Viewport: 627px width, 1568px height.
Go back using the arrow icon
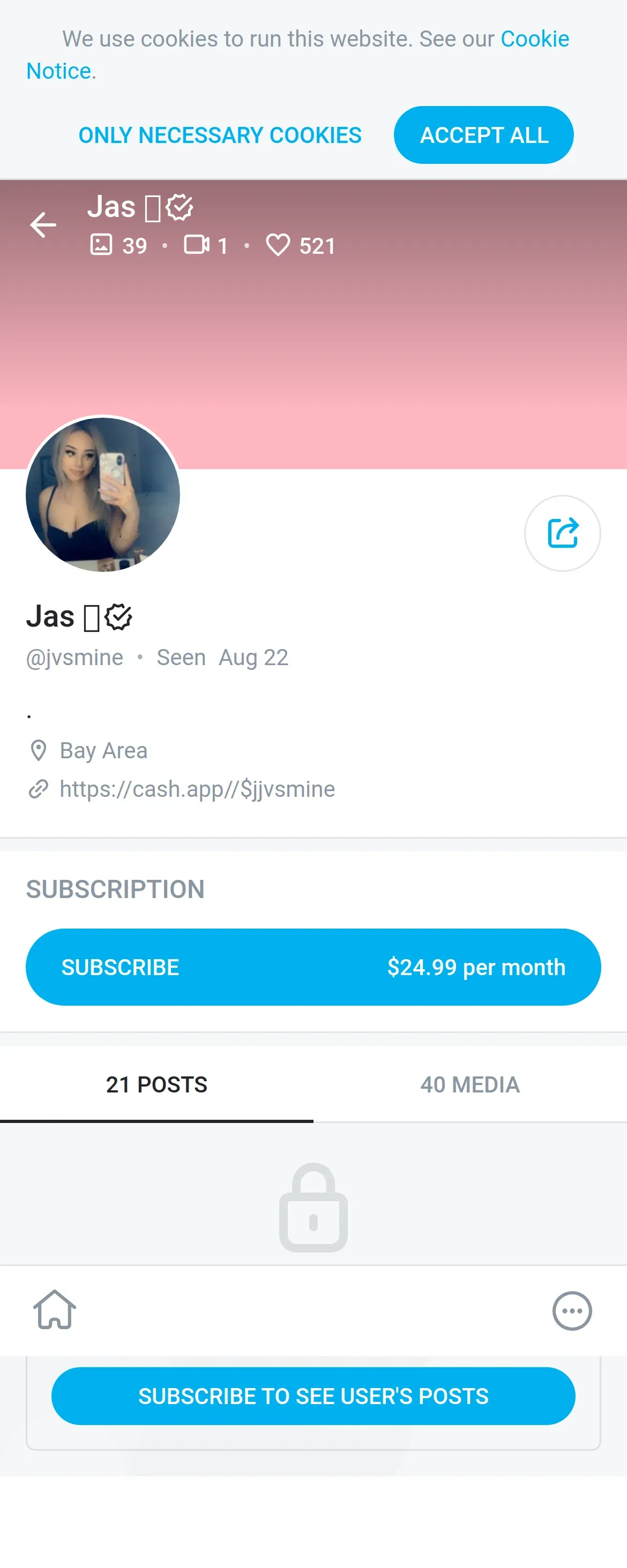[43, 224]
